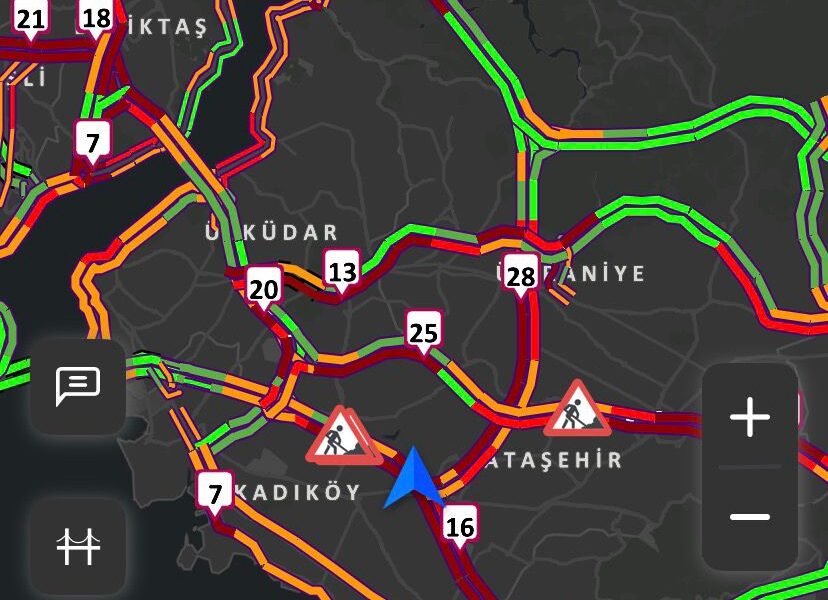Open the bridge traffic button

78,546
